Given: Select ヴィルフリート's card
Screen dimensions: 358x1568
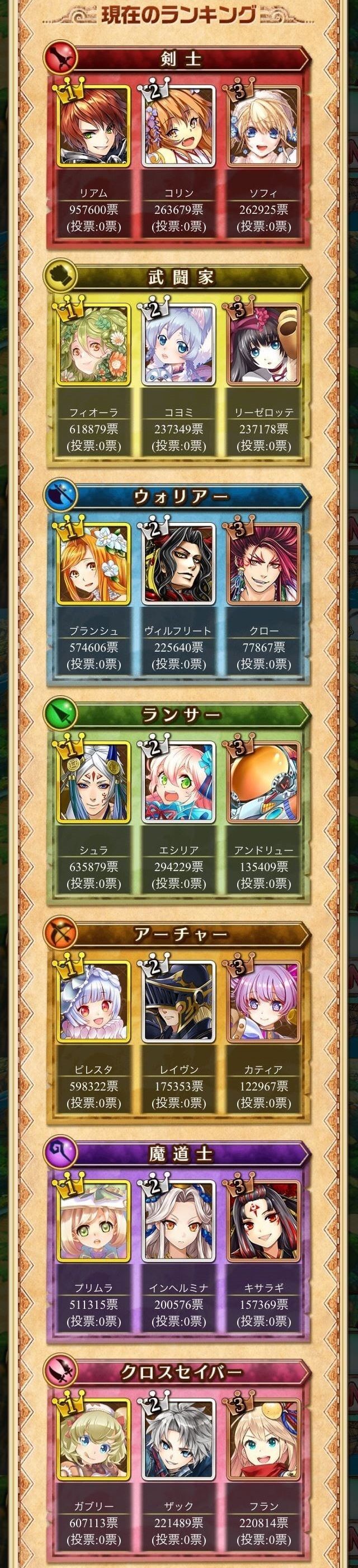Looking at the screenshot, I should (x=178, y=565).
